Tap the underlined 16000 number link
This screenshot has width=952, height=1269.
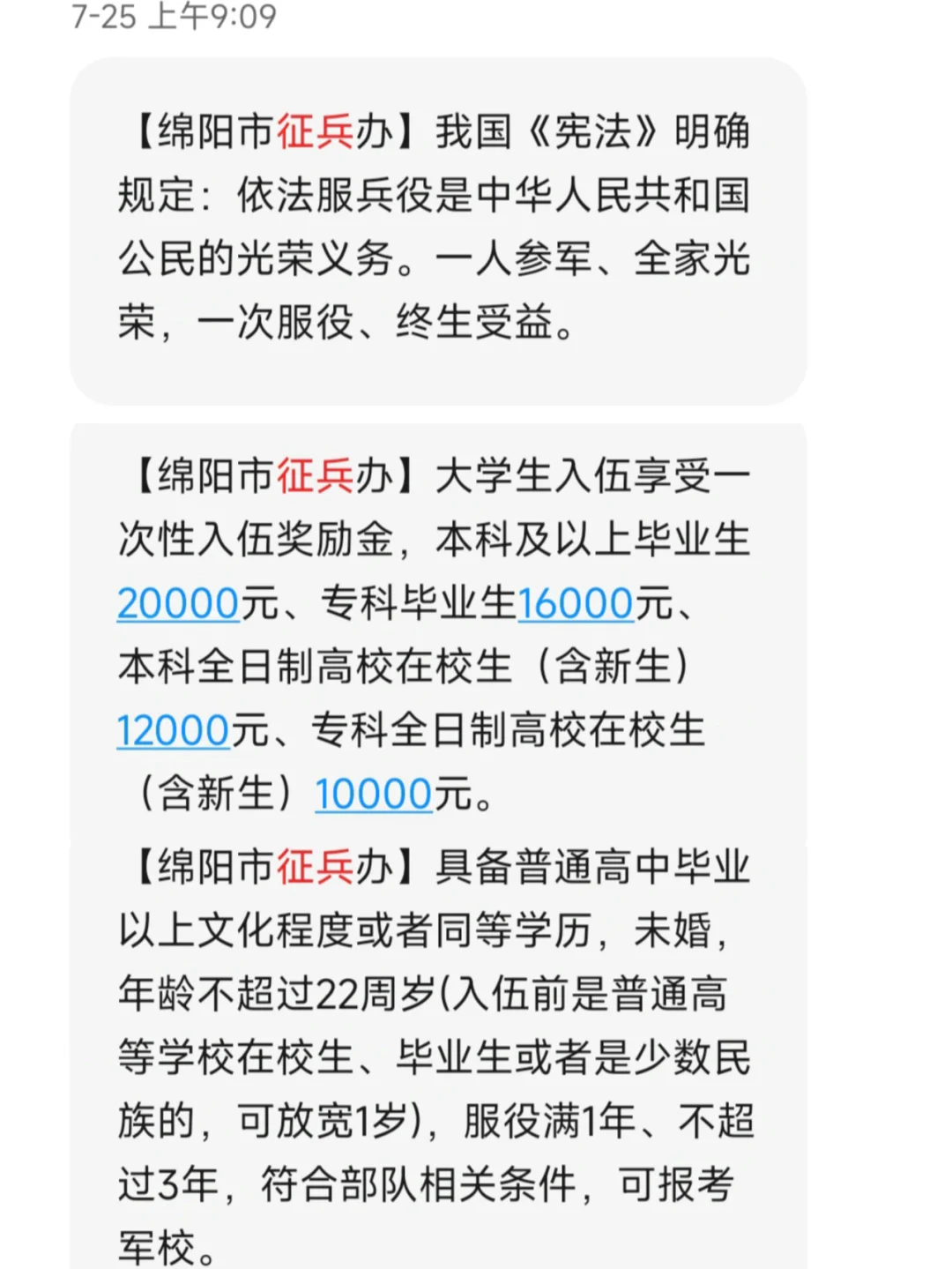pos(576,604)
